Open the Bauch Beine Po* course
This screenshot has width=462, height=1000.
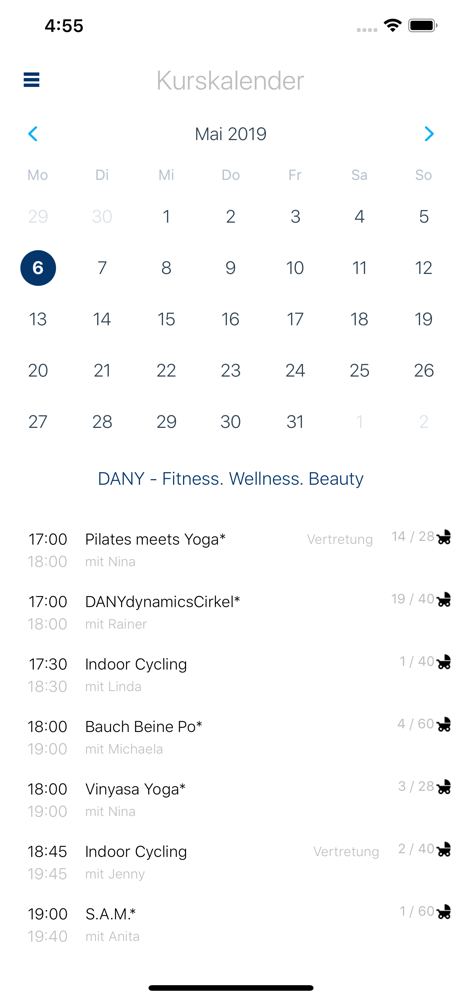231,737
